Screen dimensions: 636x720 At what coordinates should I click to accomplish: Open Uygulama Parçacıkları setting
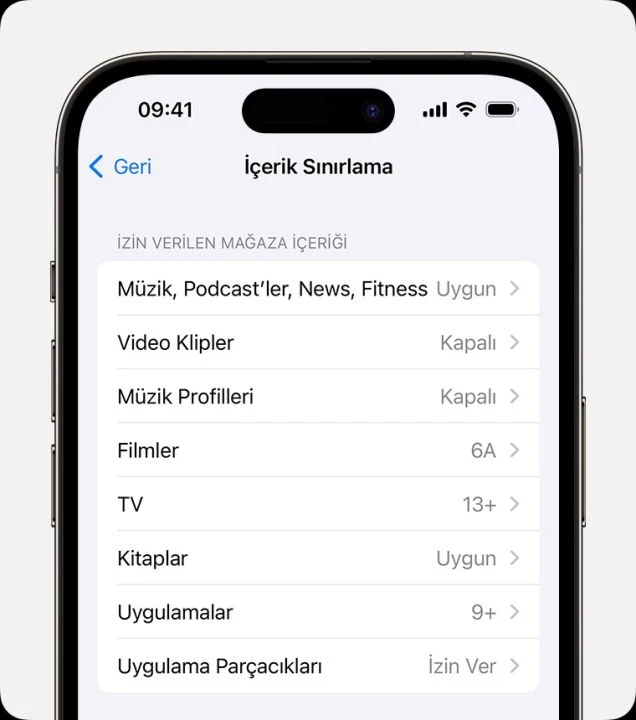tap(318, 666)
